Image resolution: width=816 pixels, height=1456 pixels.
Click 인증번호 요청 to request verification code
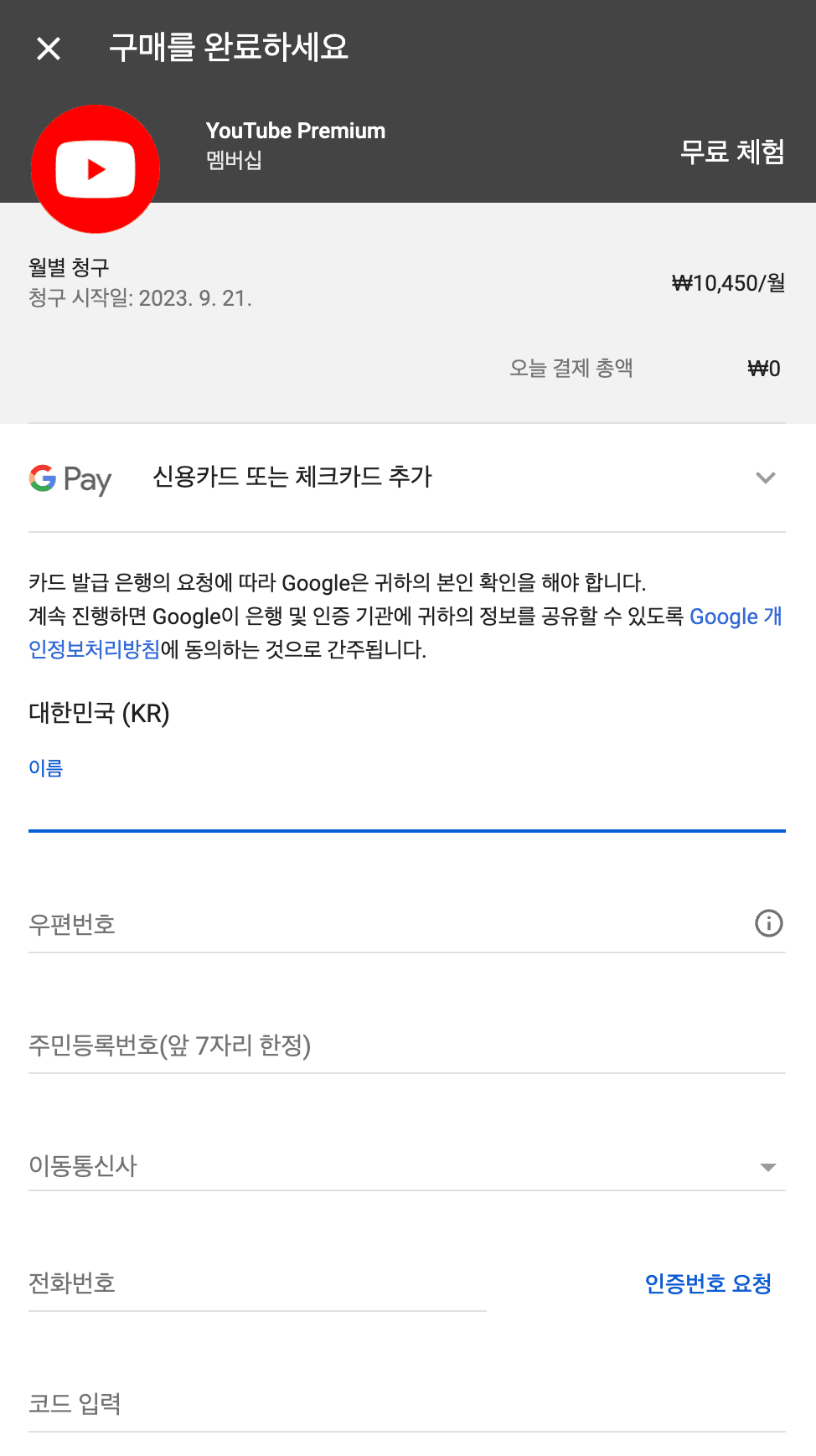point(708,1283)
